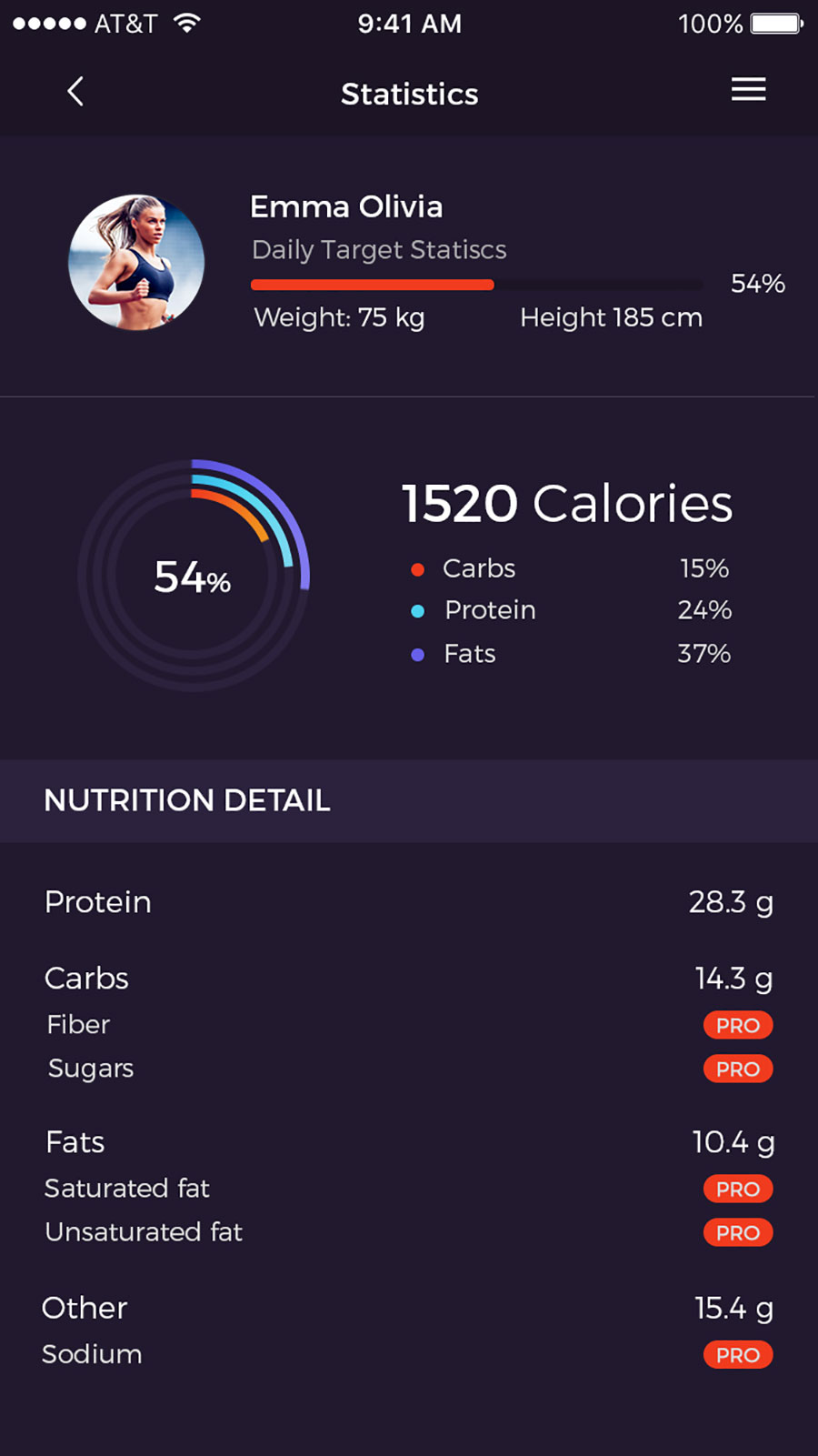Open the hamburger menu
Viewport: 818px width, 1456px height.
[748, 89]
